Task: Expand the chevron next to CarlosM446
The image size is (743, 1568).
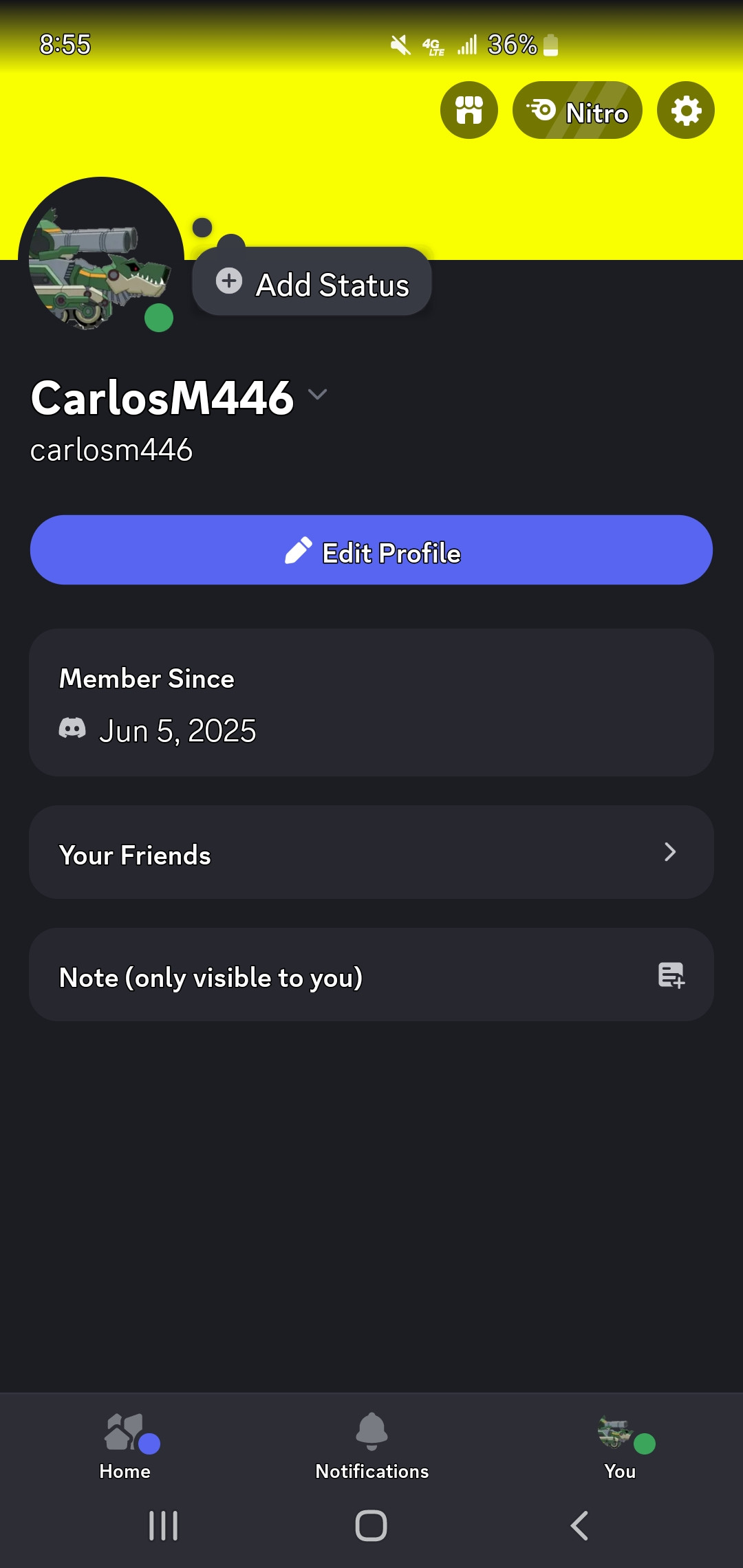Action: (317, 394)
